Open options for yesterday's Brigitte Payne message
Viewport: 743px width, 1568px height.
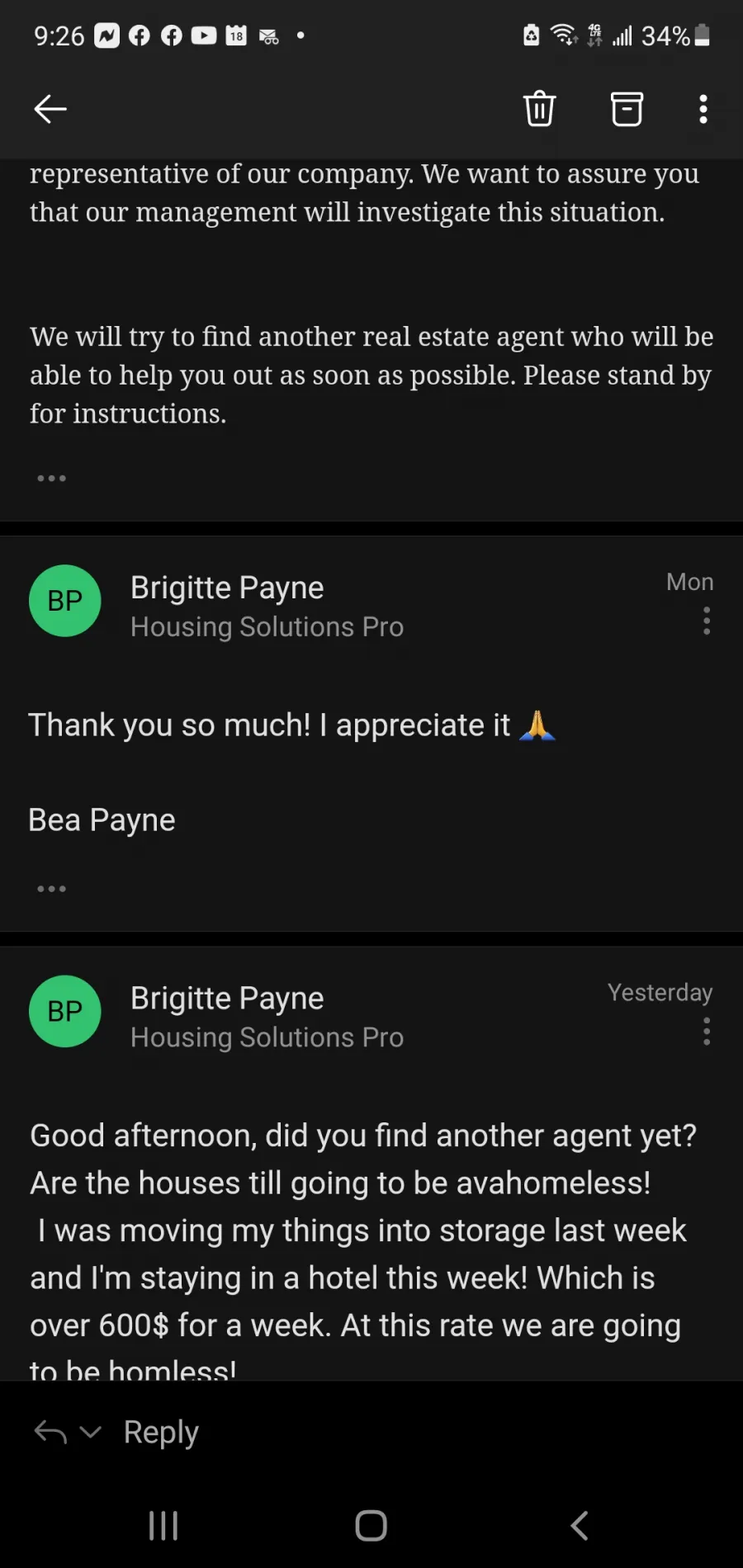[x=707, y=1032]
